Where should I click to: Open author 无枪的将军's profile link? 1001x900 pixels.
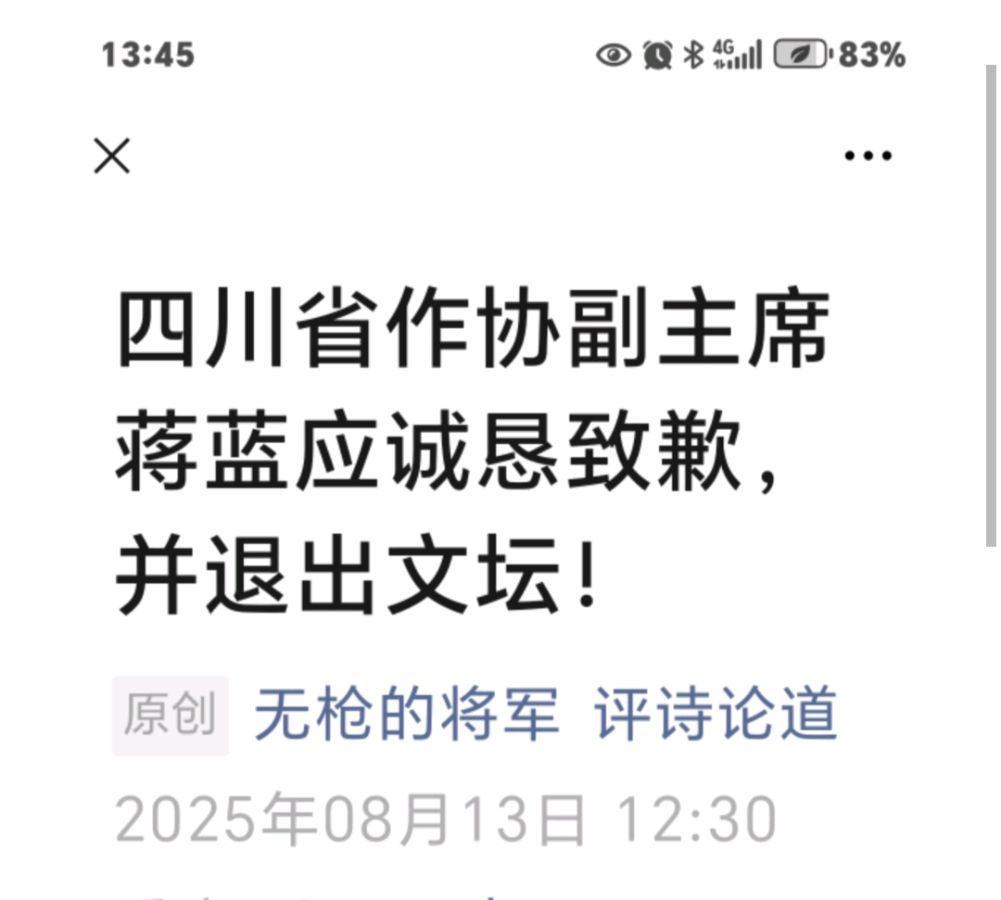(406, 716)
